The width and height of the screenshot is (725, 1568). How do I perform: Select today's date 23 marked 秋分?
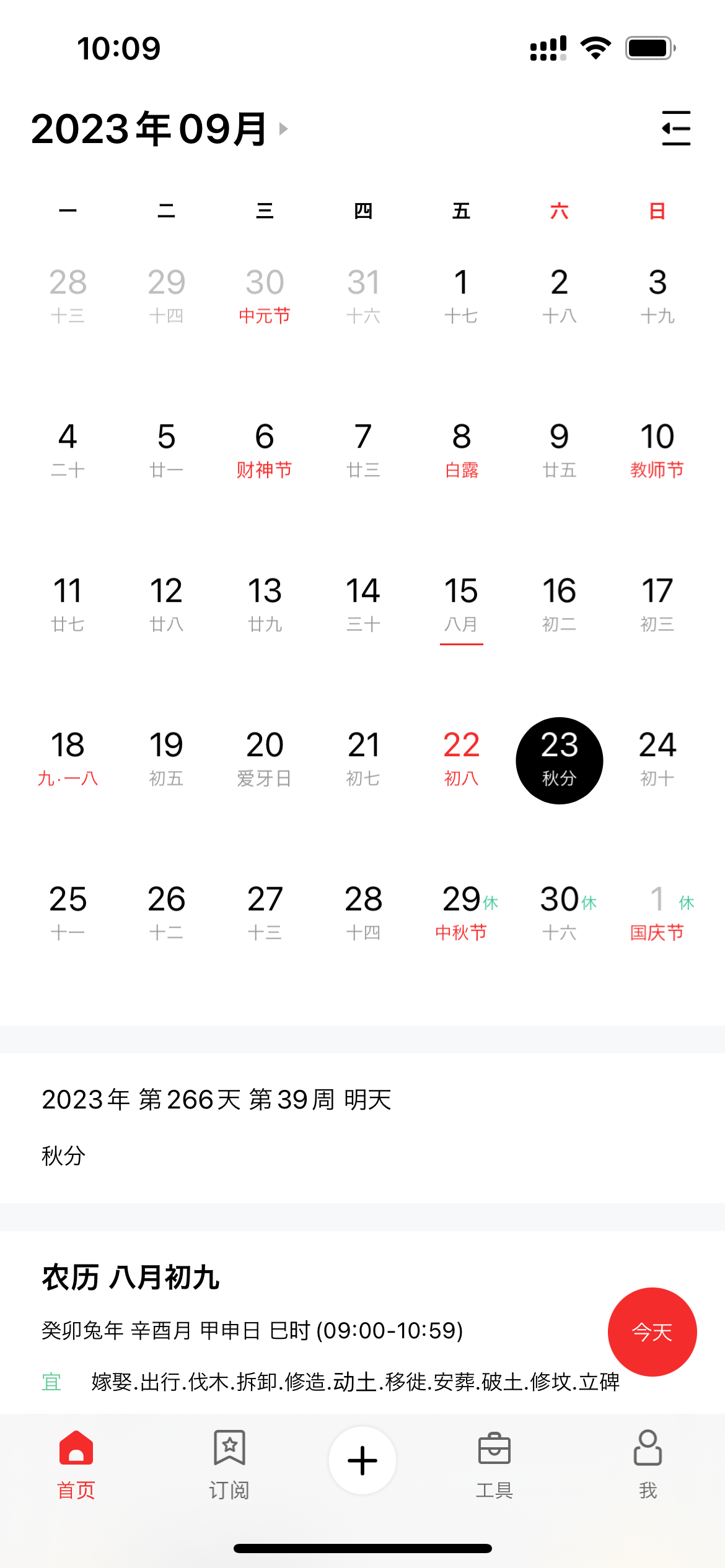point(558,760)
